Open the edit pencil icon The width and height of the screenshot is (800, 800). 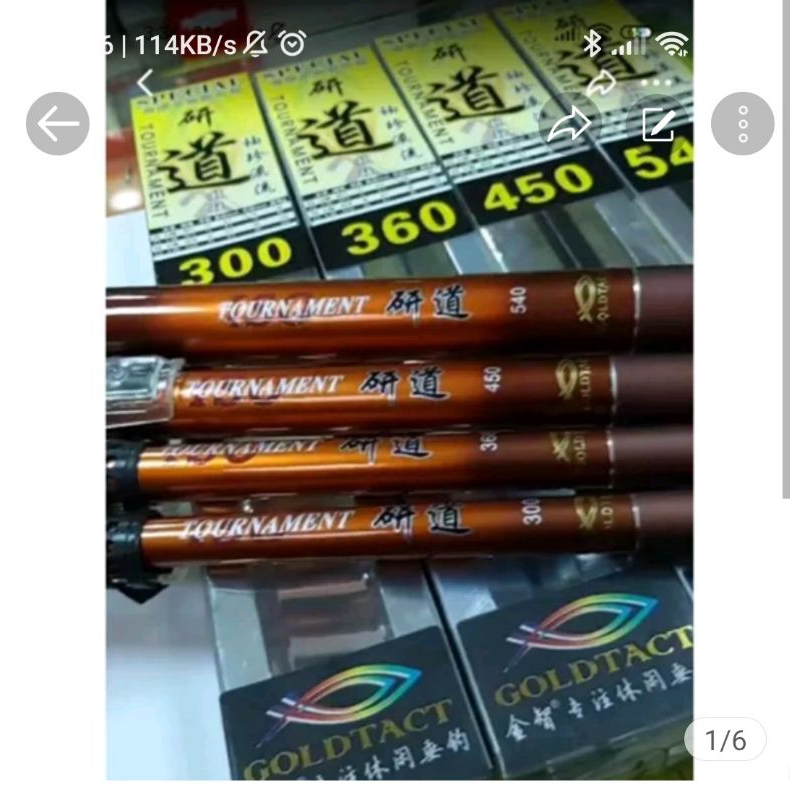(658, 123)
